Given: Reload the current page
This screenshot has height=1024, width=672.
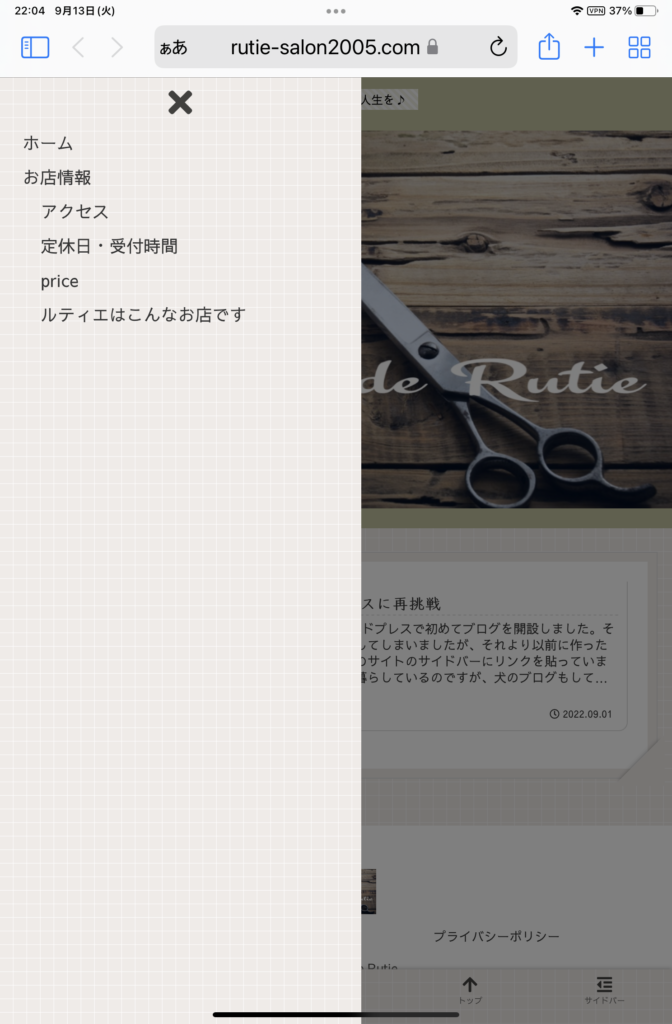Looking at the screenshot, I should tap(497, 47).
